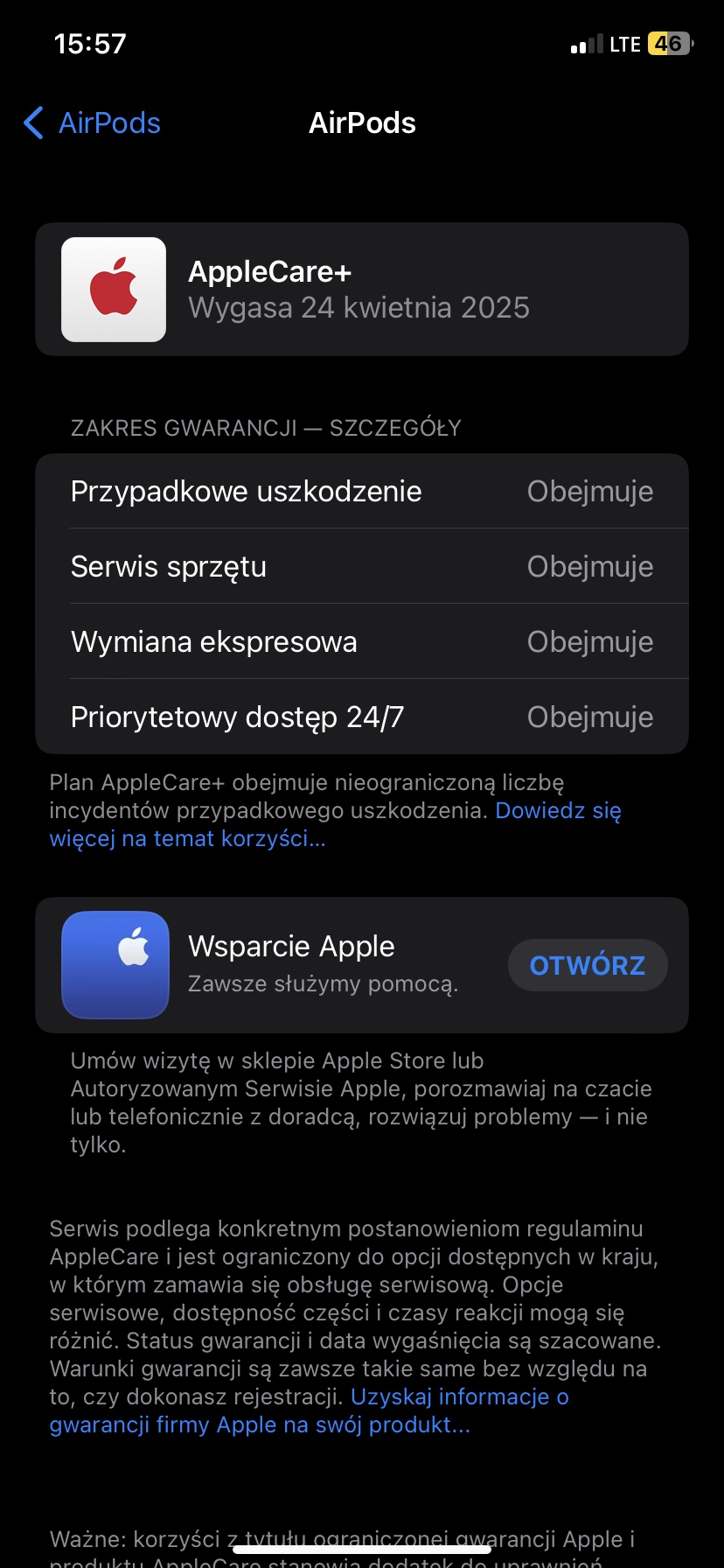724x1568 pixels.
Task: Tap the OTWÓRZ button for Wsparcie Apple
Action: click(x=587, y=965)
